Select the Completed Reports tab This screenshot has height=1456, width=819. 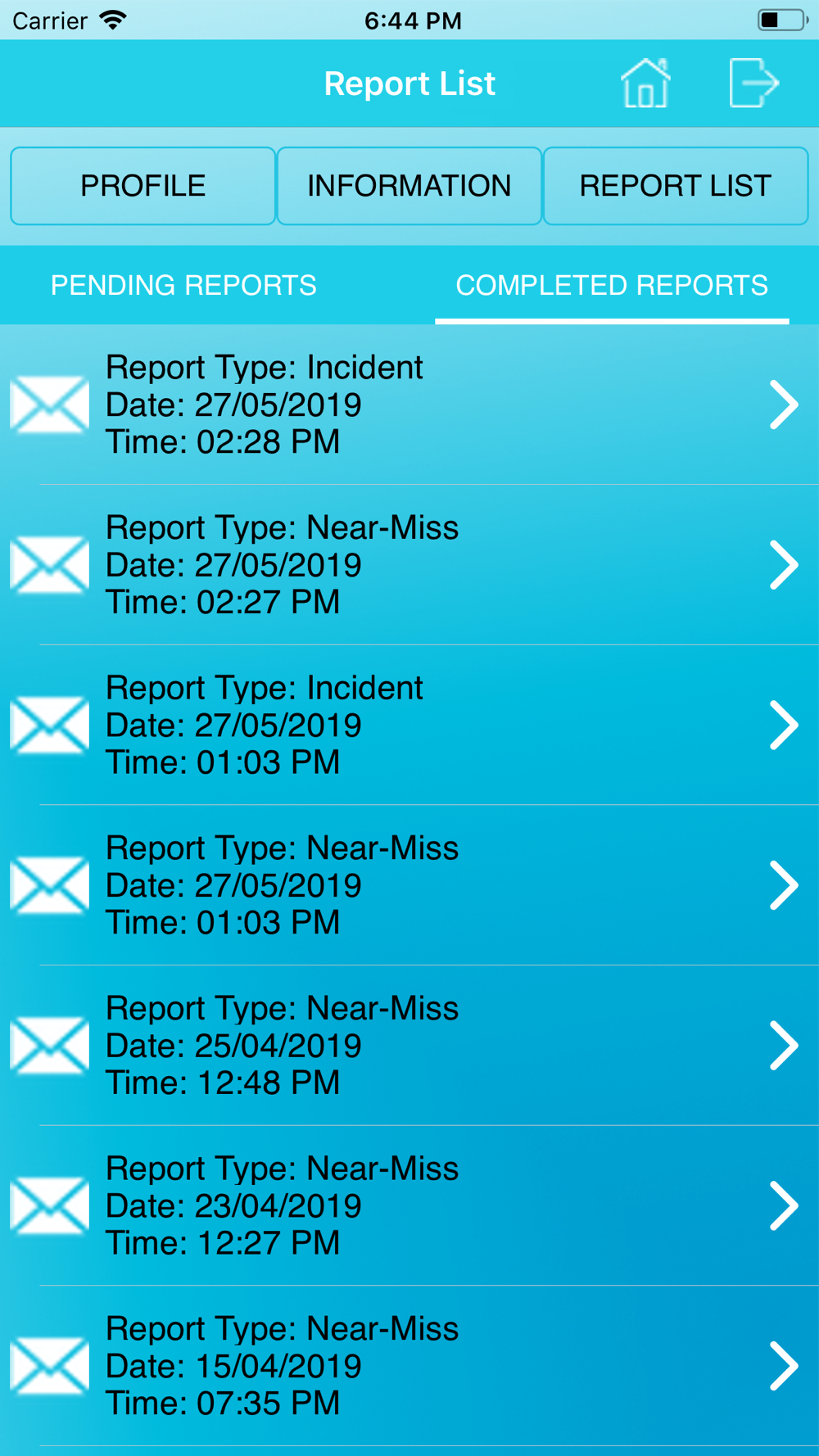(x=612, y=285)
